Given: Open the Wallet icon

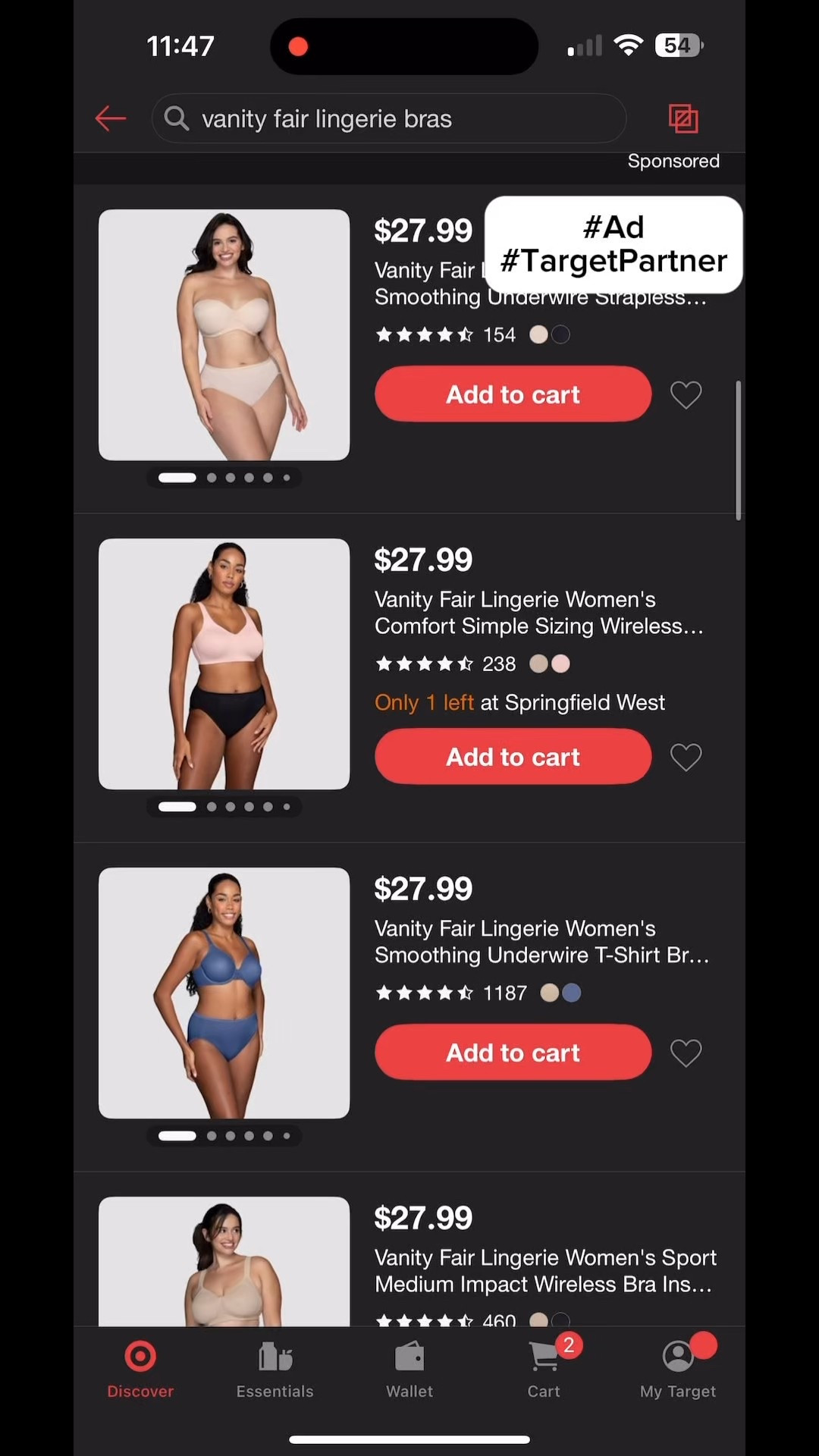Looking at the screenshot, I should (409, 1356).
